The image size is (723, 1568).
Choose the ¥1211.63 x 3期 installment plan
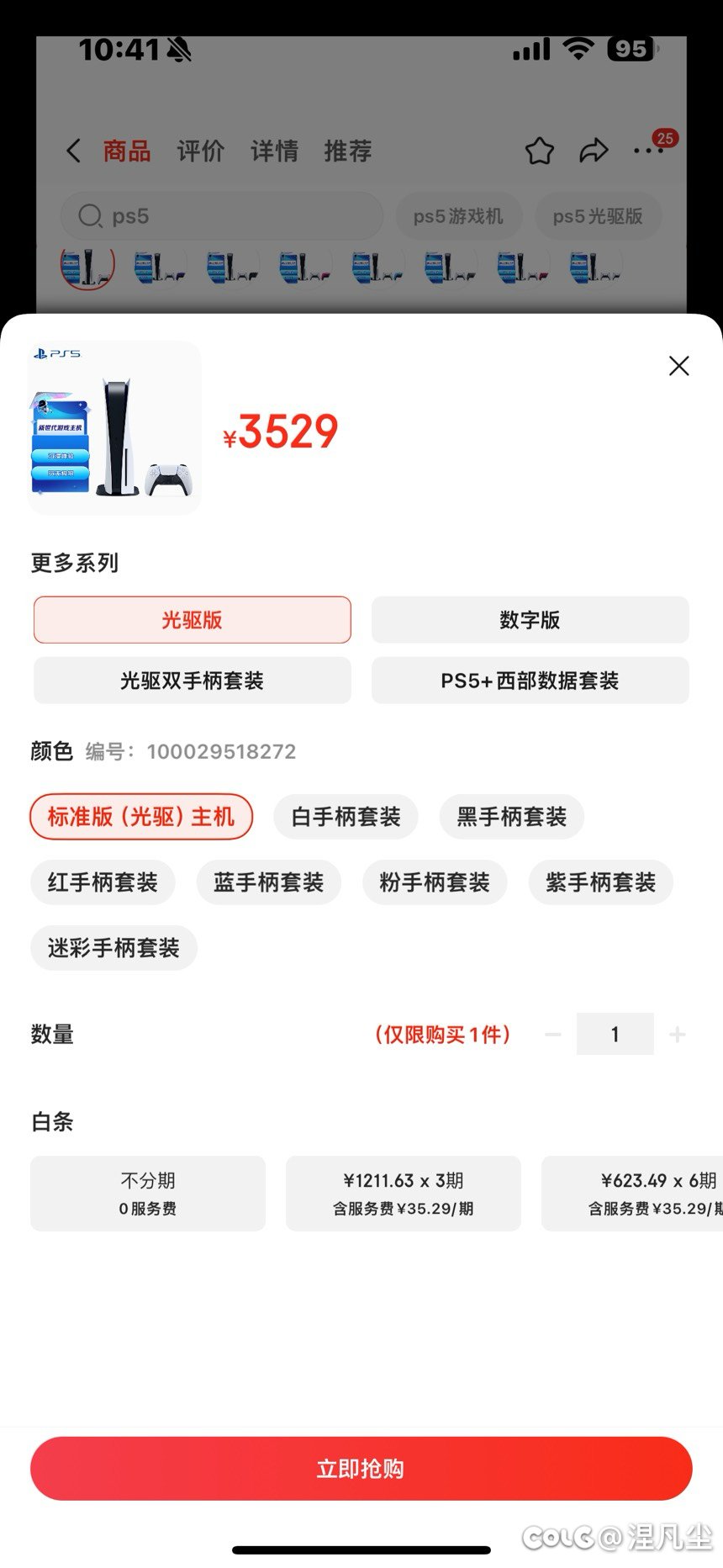click(x=404, y=1194)
